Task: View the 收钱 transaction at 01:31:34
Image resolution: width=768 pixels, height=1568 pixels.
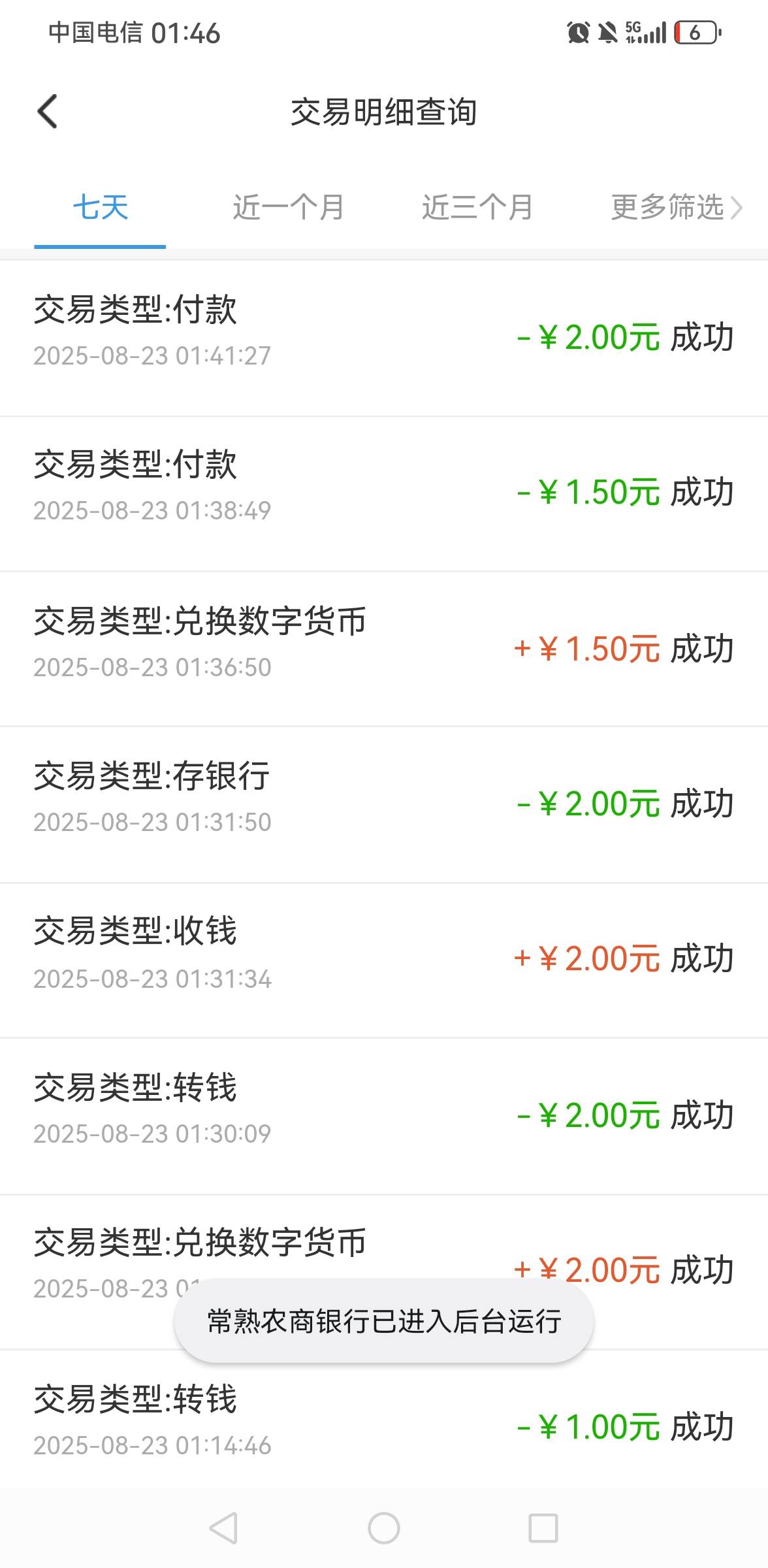Action: 384,960
